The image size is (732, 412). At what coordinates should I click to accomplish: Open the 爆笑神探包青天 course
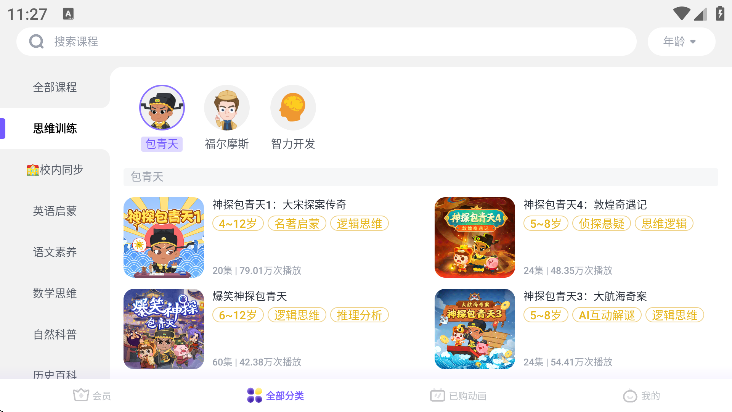click(163, 329)
